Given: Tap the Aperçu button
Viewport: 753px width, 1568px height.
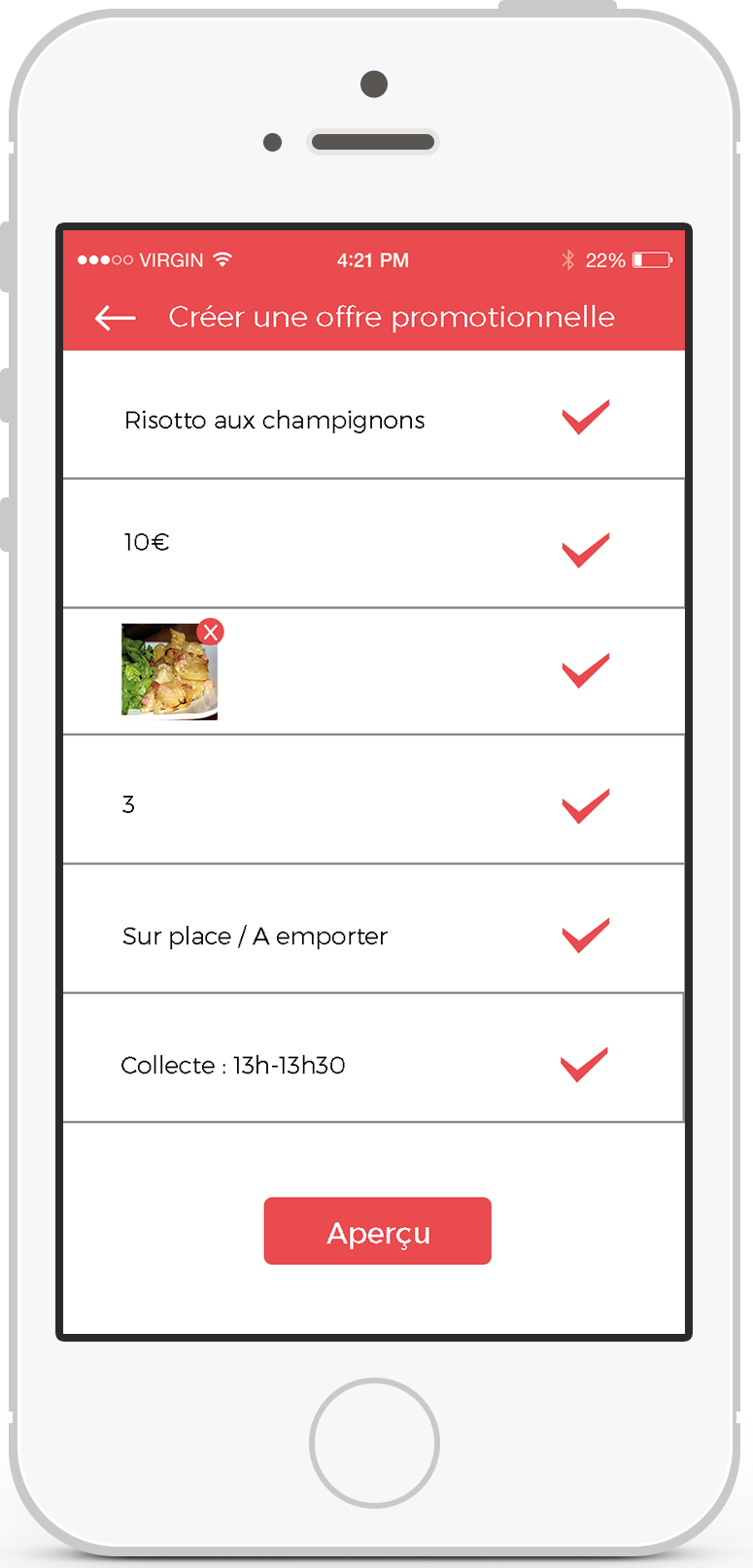Looking at the screenshot, I should pyautogui.click(x=377, y=1231).
